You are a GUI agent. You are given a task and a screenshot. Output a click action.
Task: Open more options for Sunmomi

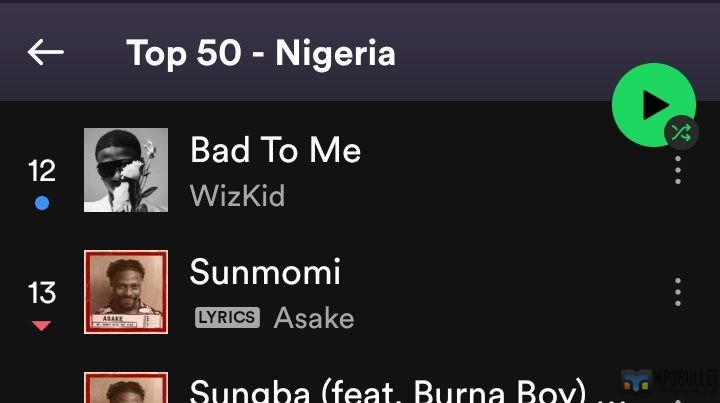pos(678,292)
